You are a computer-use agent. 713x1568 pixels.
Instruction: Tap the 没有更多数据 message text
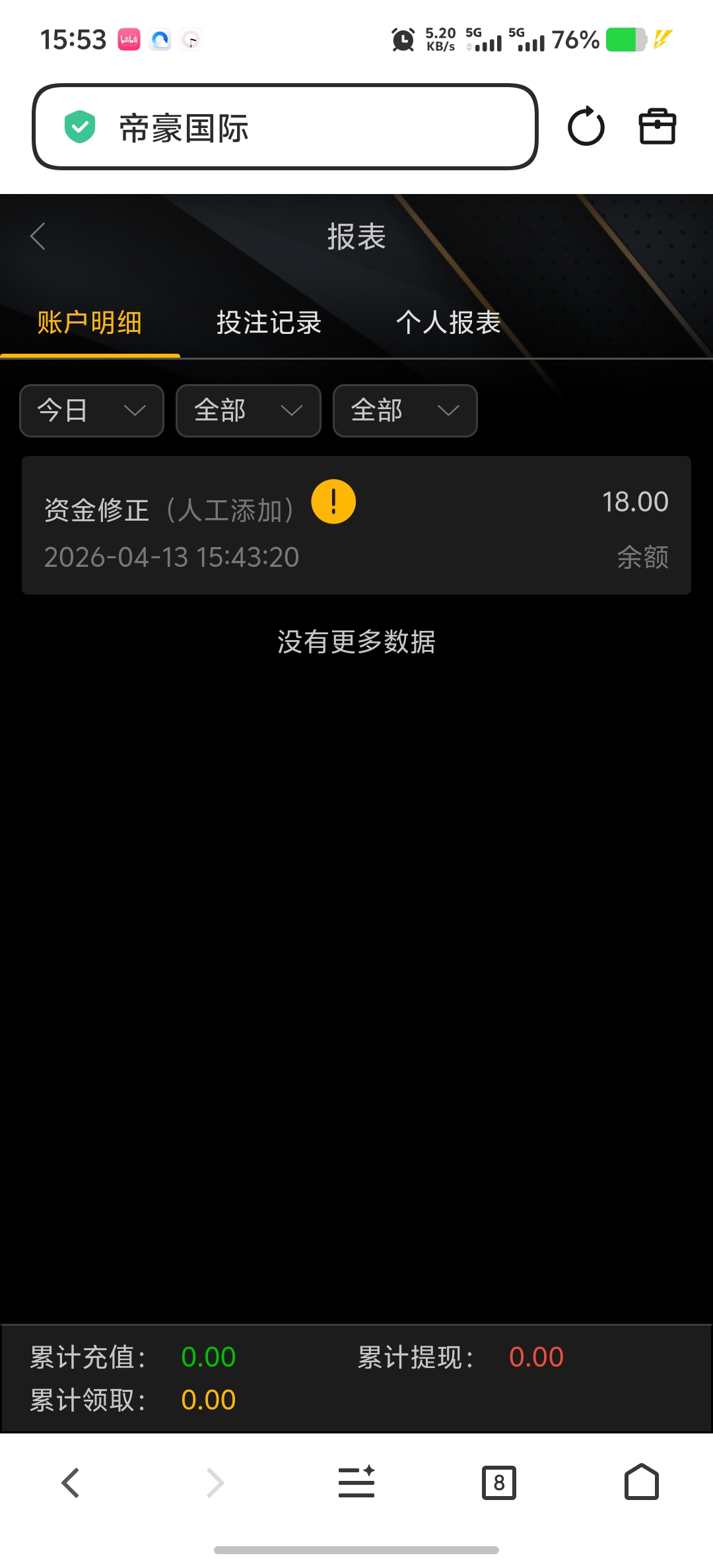click(x=356, y=642)
